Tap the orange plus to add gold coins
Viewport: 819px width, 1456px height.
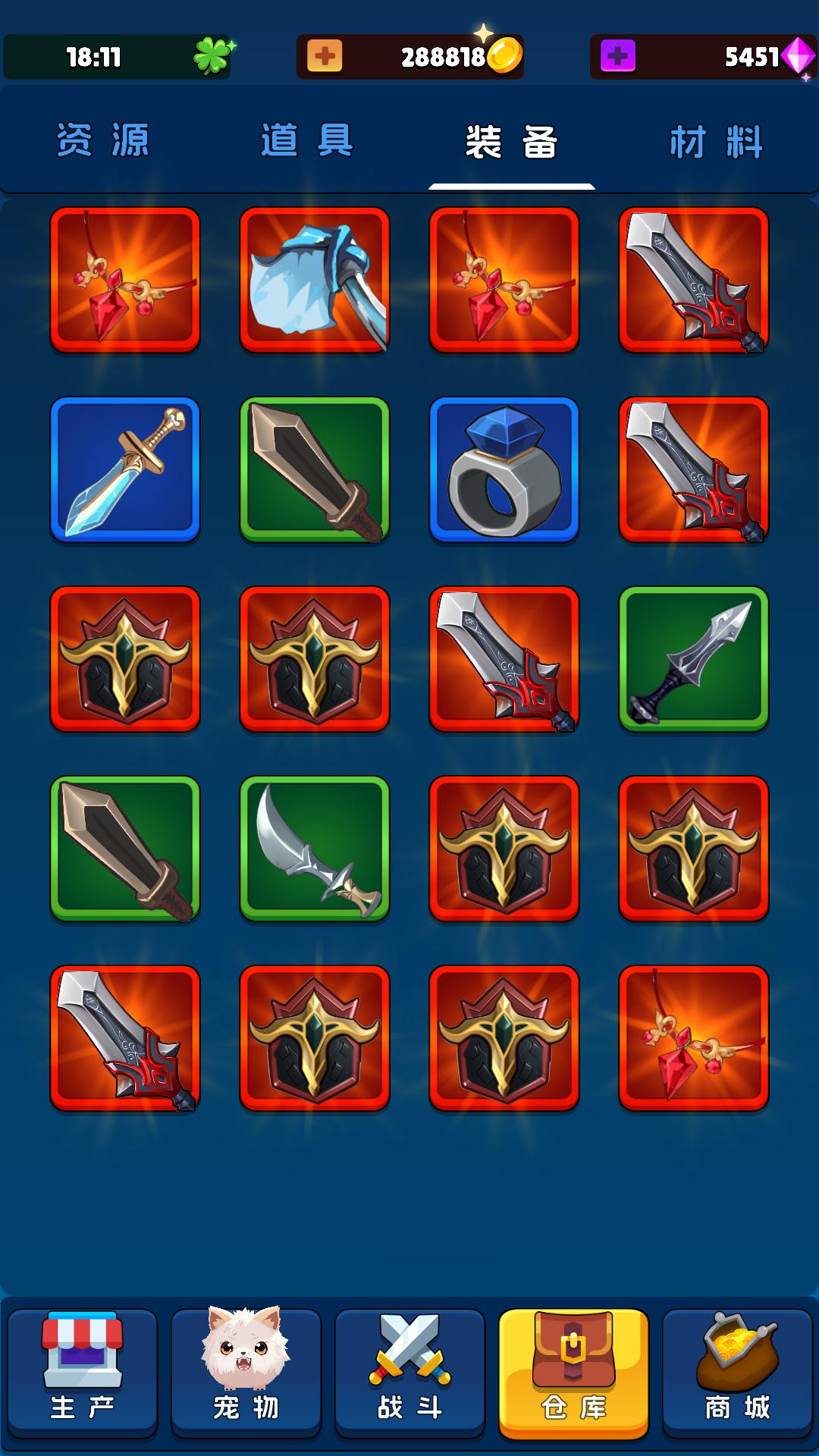coord(325,57)
